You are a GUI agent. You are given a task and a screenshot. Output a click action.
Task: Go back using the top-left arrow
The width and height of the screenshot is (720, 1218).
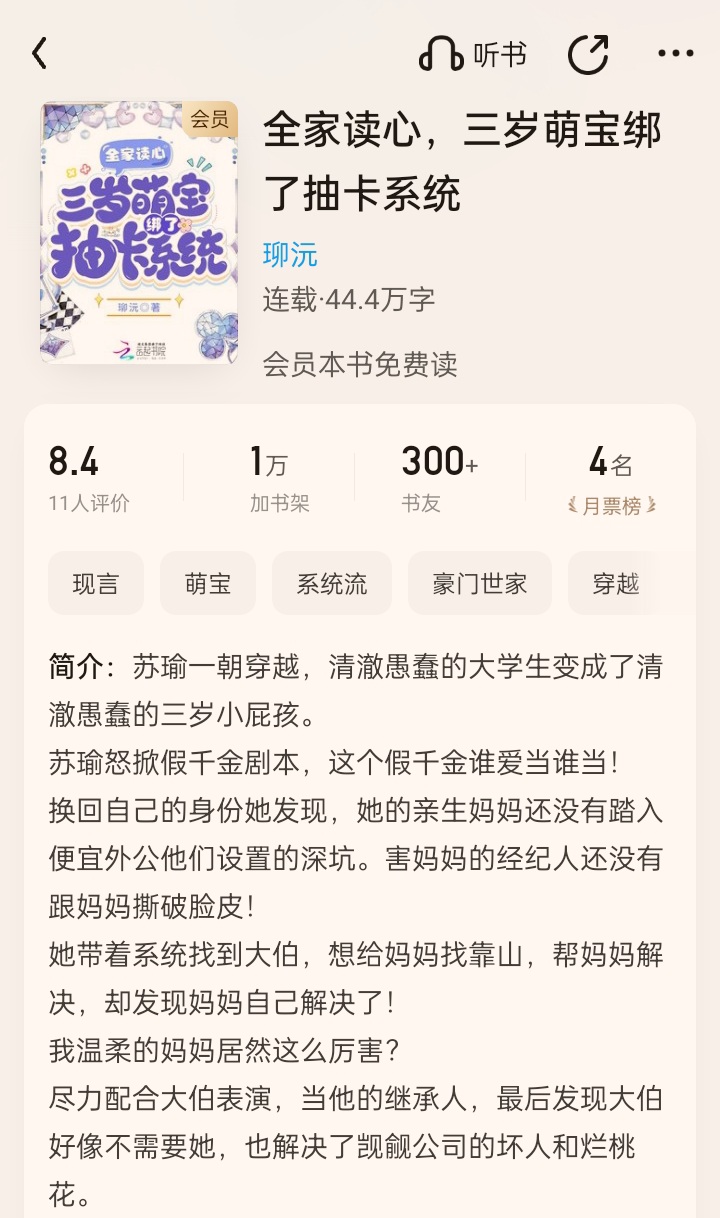(x=39, y=54)
